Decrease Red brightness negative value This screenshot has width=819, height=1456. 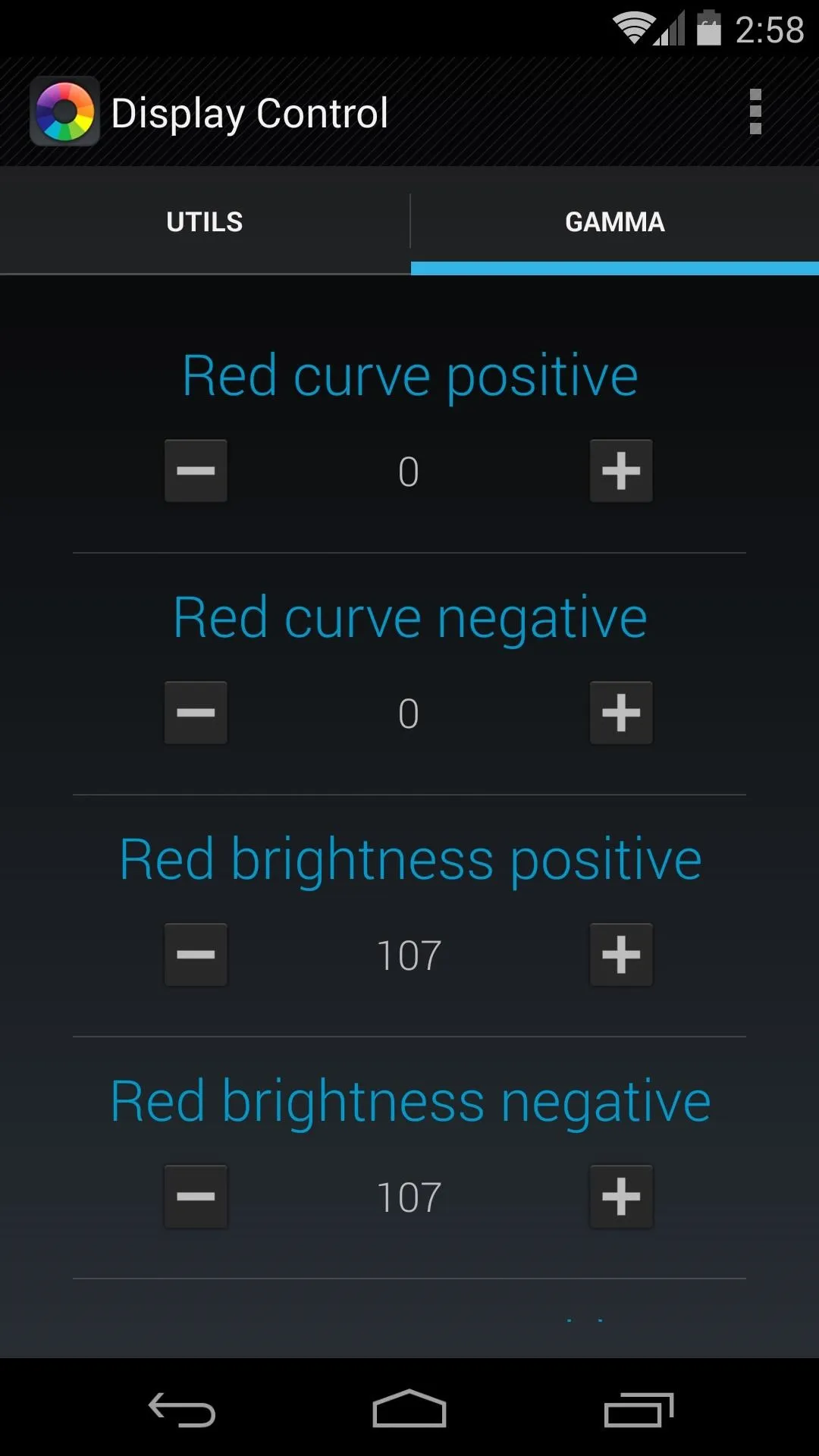click(196, 1196)
